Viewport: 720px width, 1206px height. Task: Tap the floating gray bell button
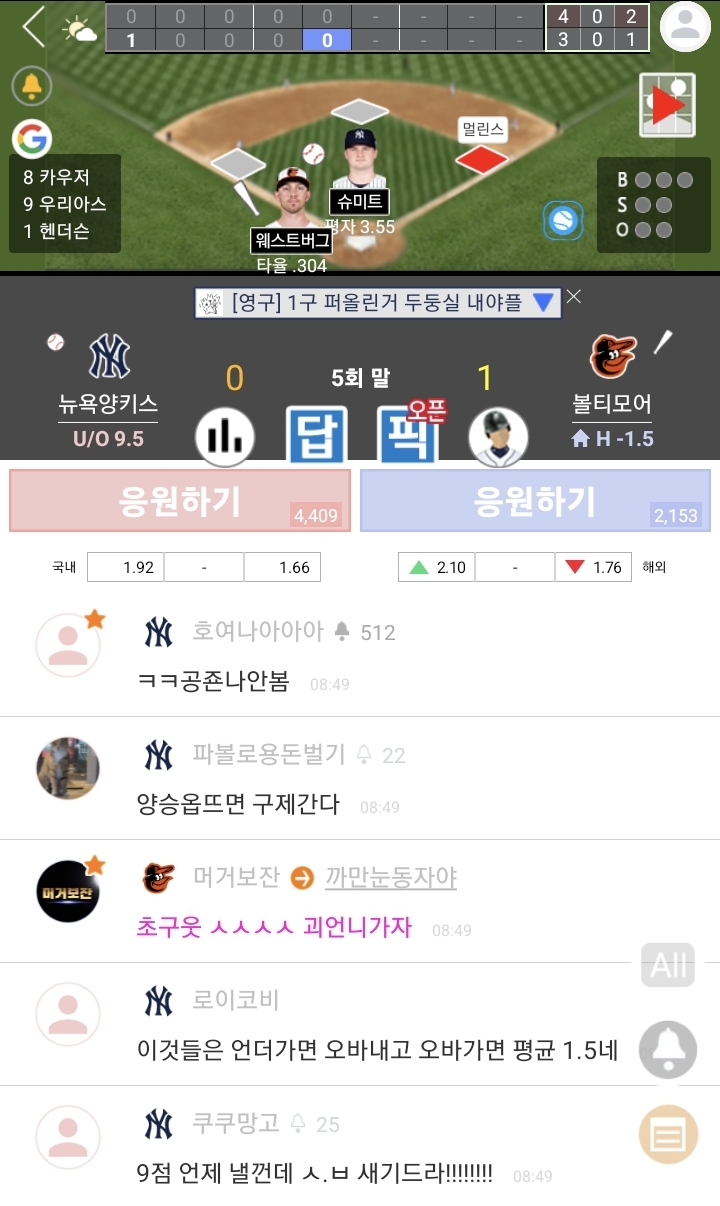pos(667,1048)
